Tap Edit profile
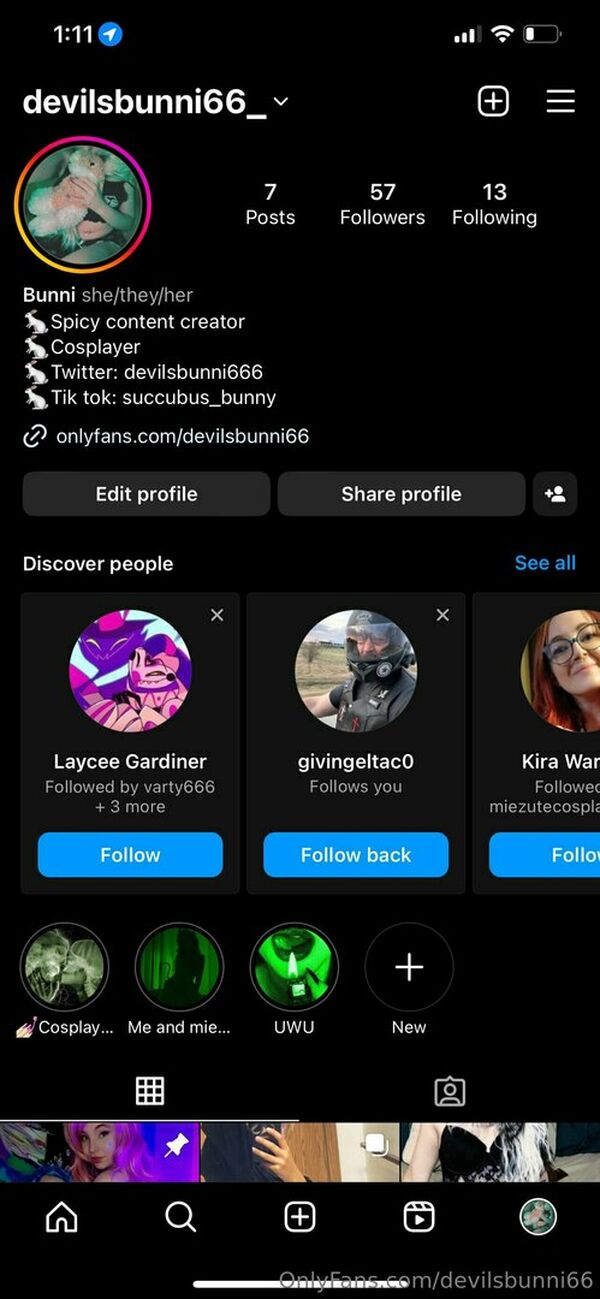This screenshot has width=600, height=1299. coord(146,494)
